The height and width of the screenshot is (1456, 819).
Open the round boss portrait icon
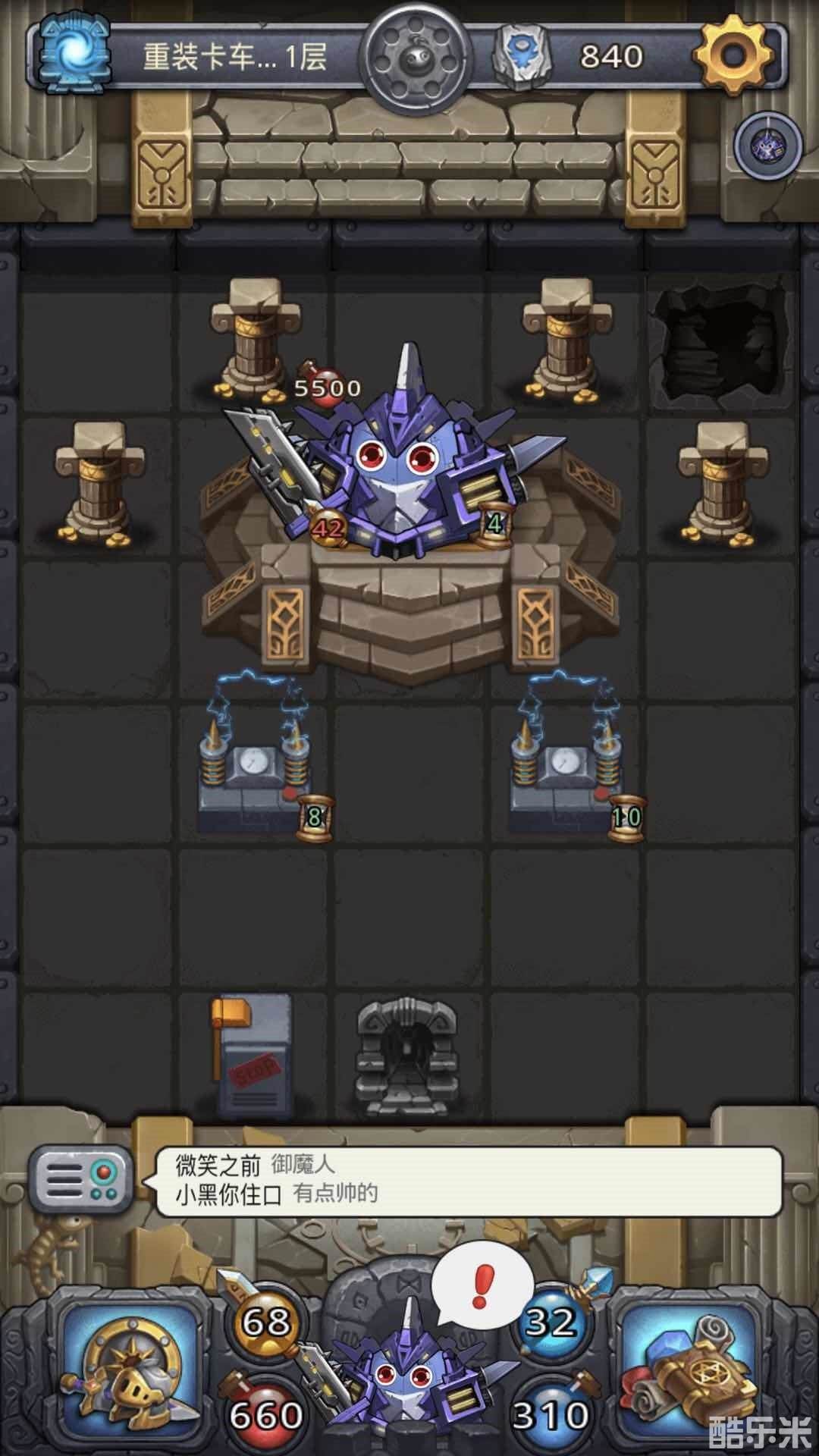point(768,146)
